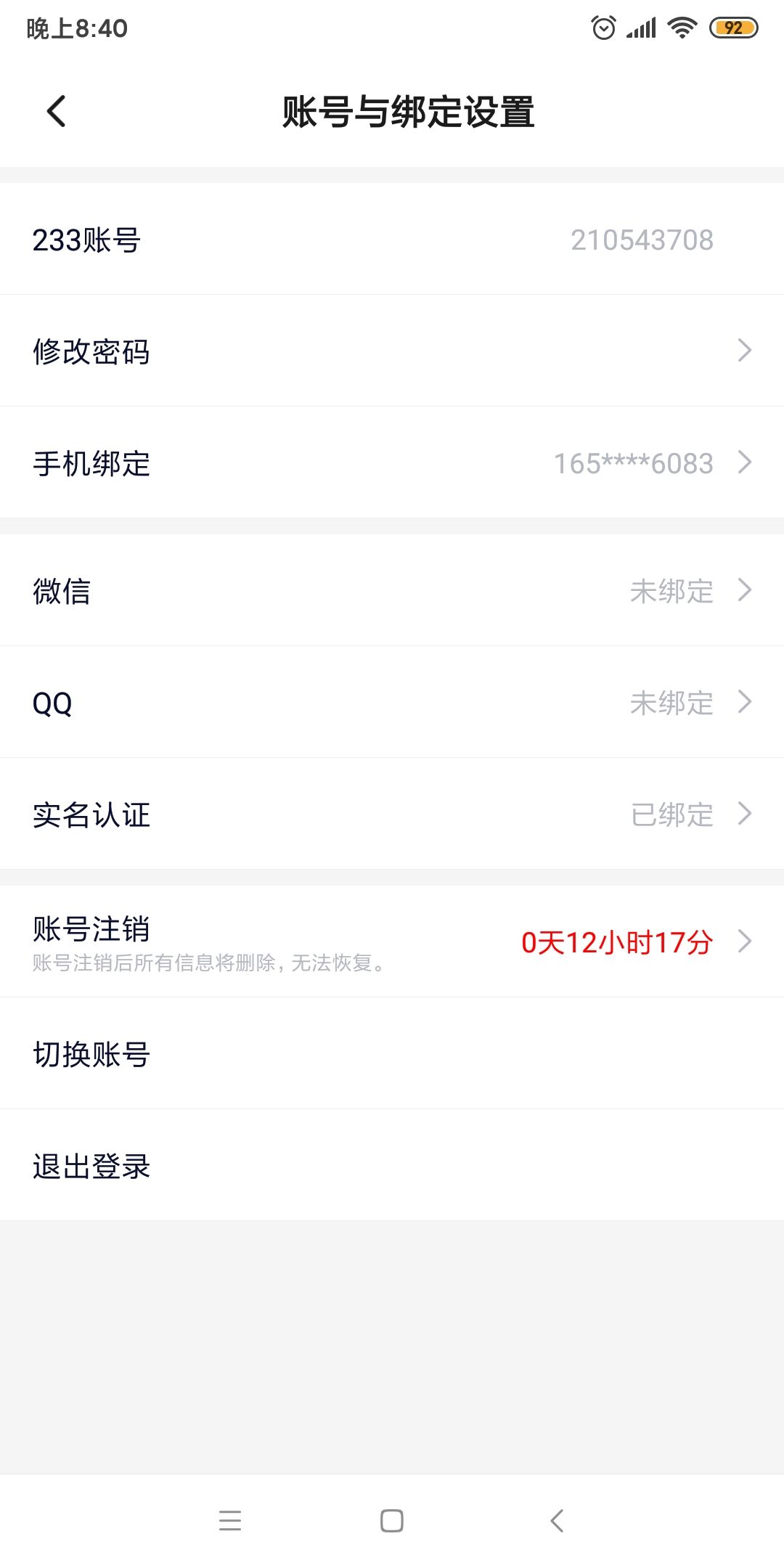784x1568 pixels.
Task: Open the 修改密码 row
Action: pos(392,351)
